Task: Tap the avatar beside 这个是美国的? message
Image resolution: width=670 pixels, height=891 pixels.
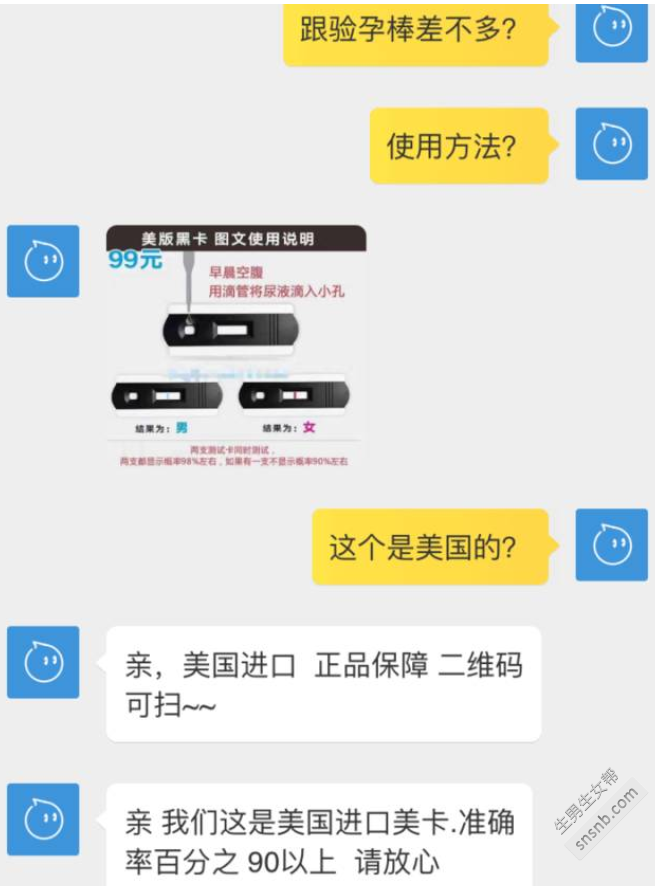Action: tap(611, 545)
